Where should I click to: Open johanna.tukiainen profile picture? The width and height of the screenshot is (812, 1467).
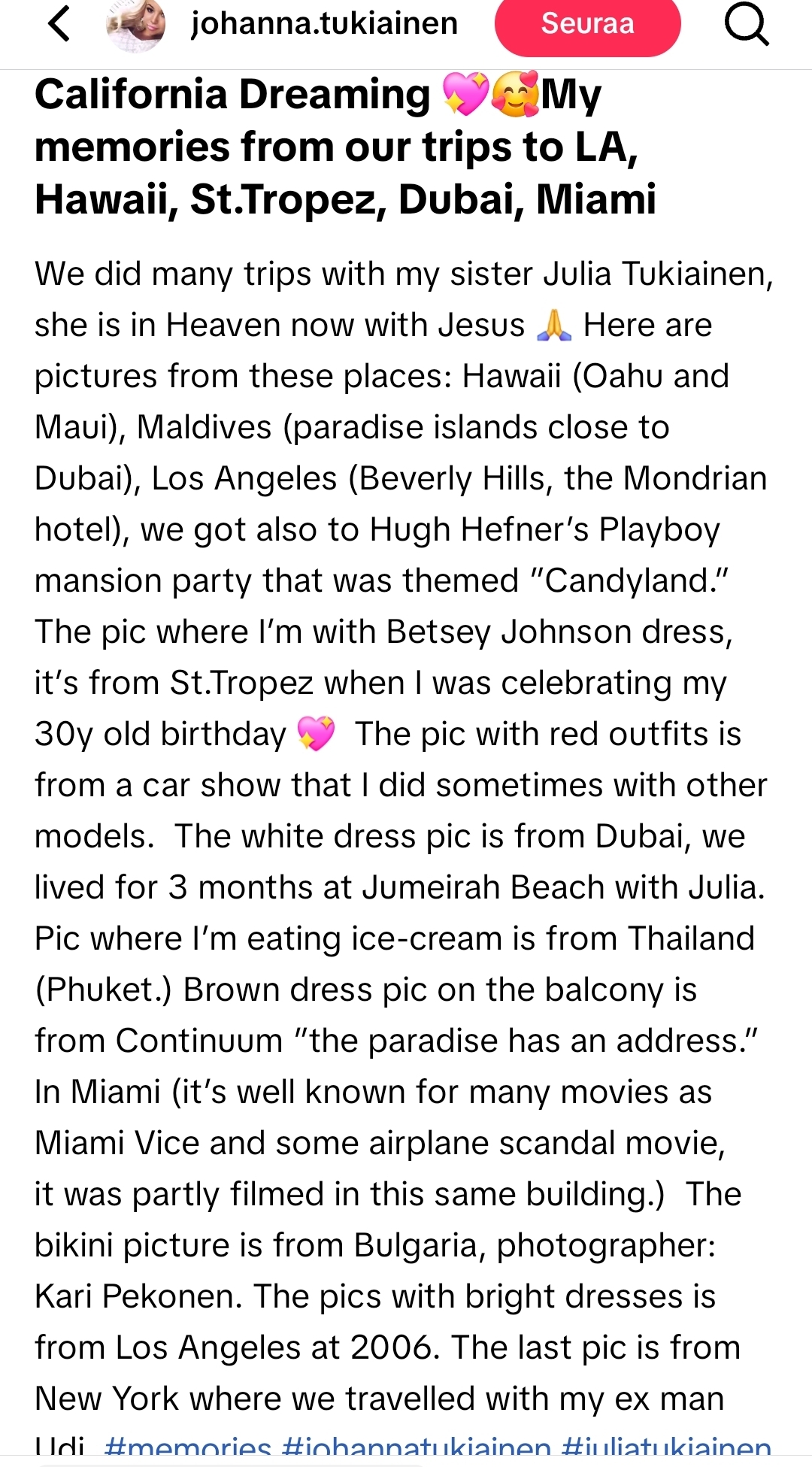tap(136, 25)
